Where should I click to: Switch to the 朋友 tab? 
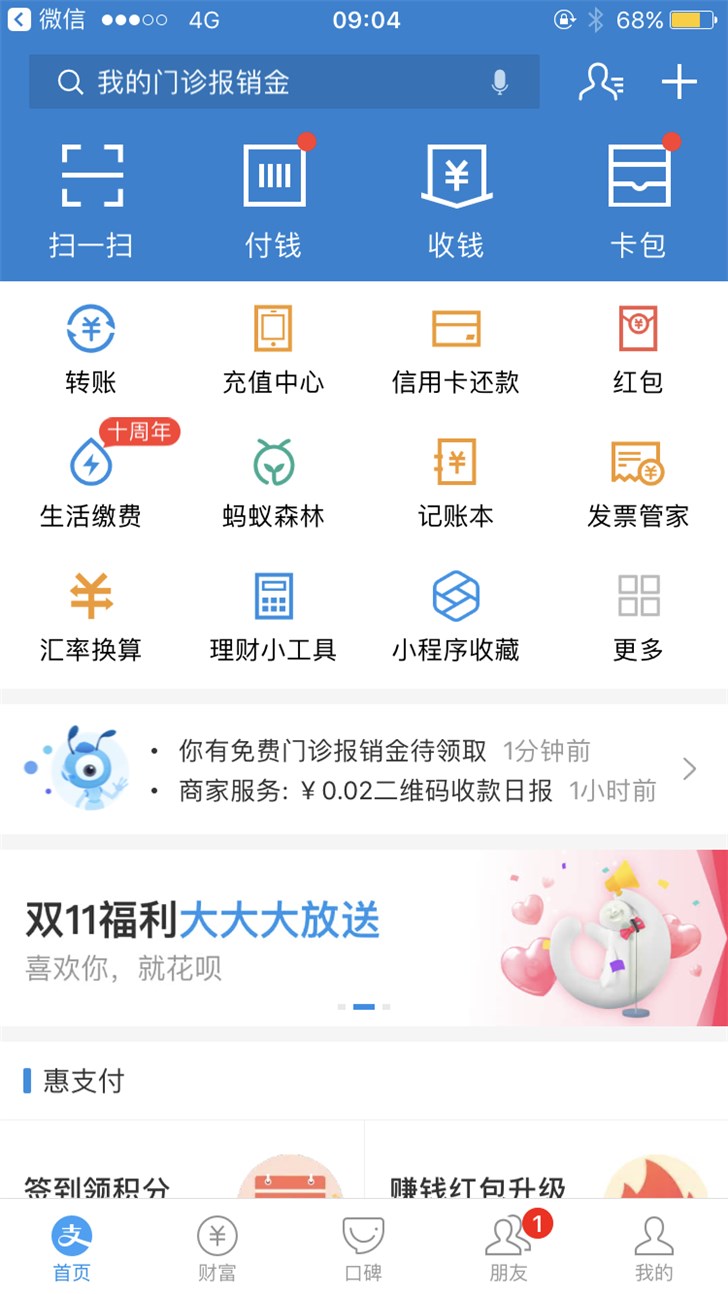(x=508, y=1248)
